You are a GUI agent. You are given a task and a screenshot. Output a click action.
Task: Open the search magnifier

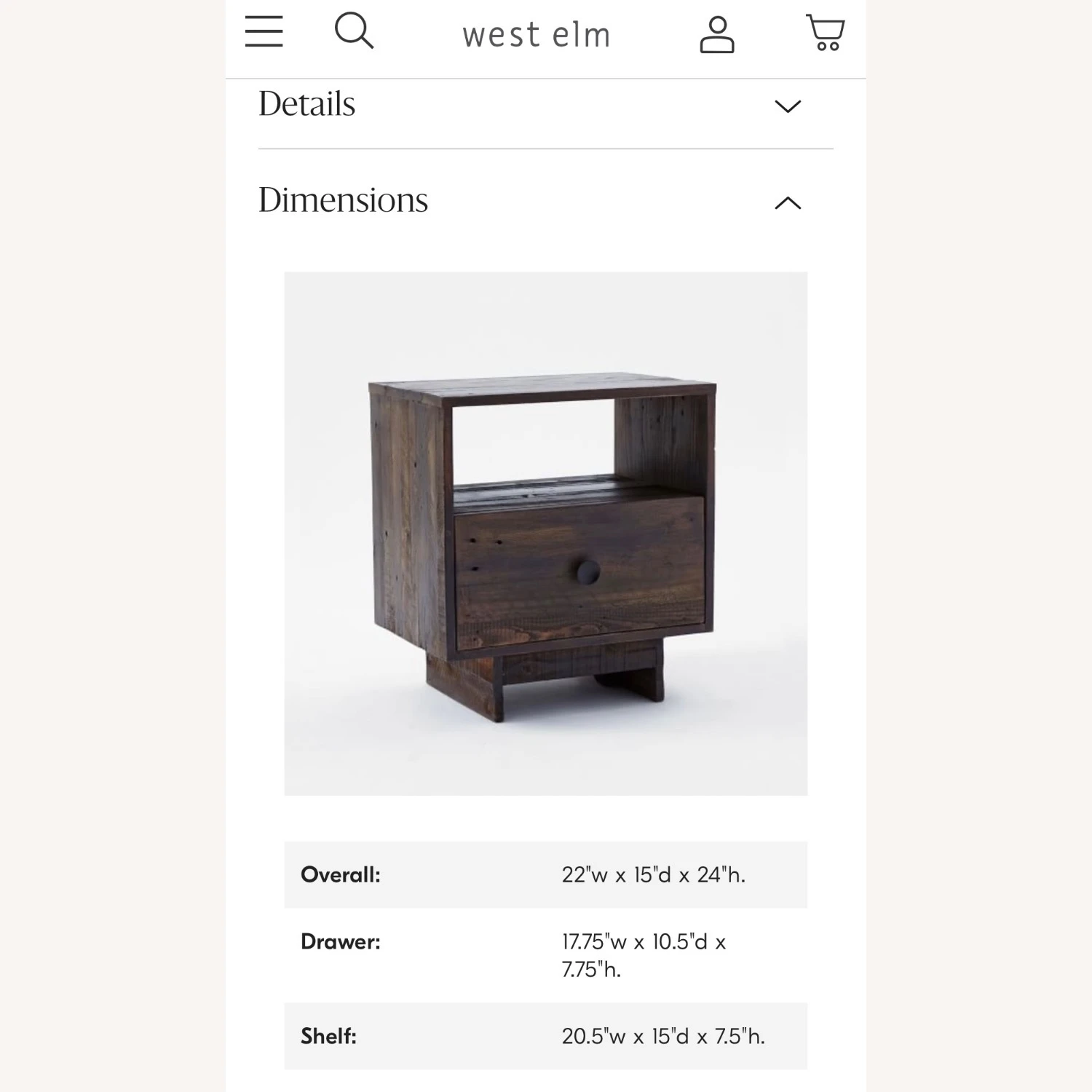click(354, 32)
